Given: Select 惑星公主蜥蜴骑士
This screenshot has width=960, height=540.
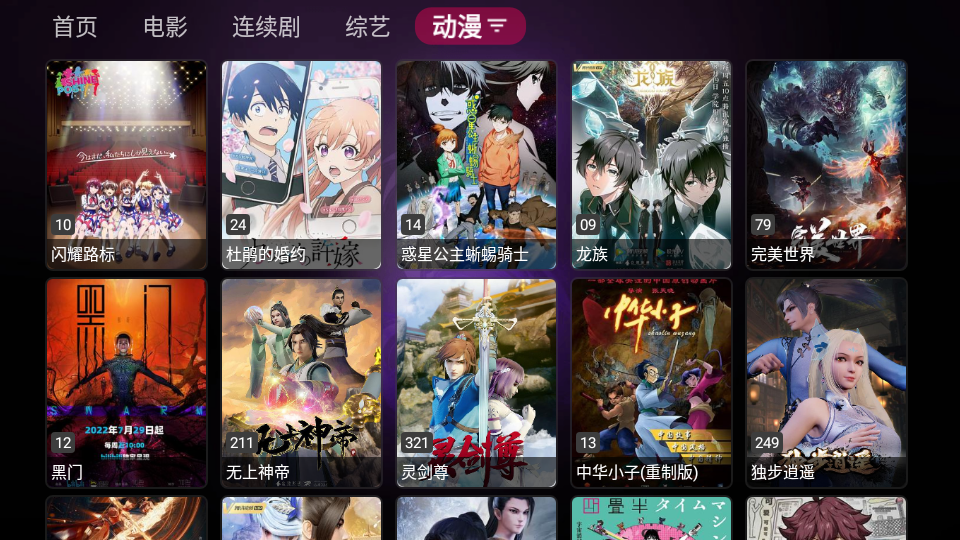Looking at the screenshot, I should point(476,165).
